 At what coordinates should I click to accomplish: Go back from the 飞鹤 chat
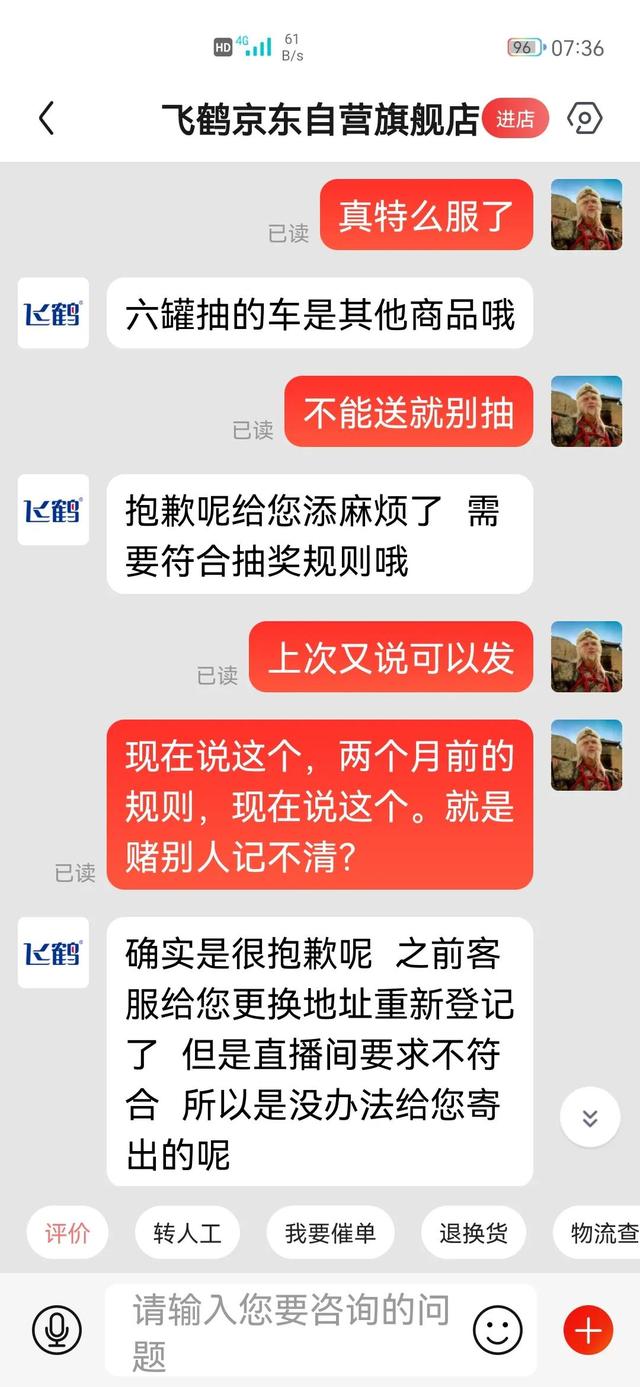[46, 119]
